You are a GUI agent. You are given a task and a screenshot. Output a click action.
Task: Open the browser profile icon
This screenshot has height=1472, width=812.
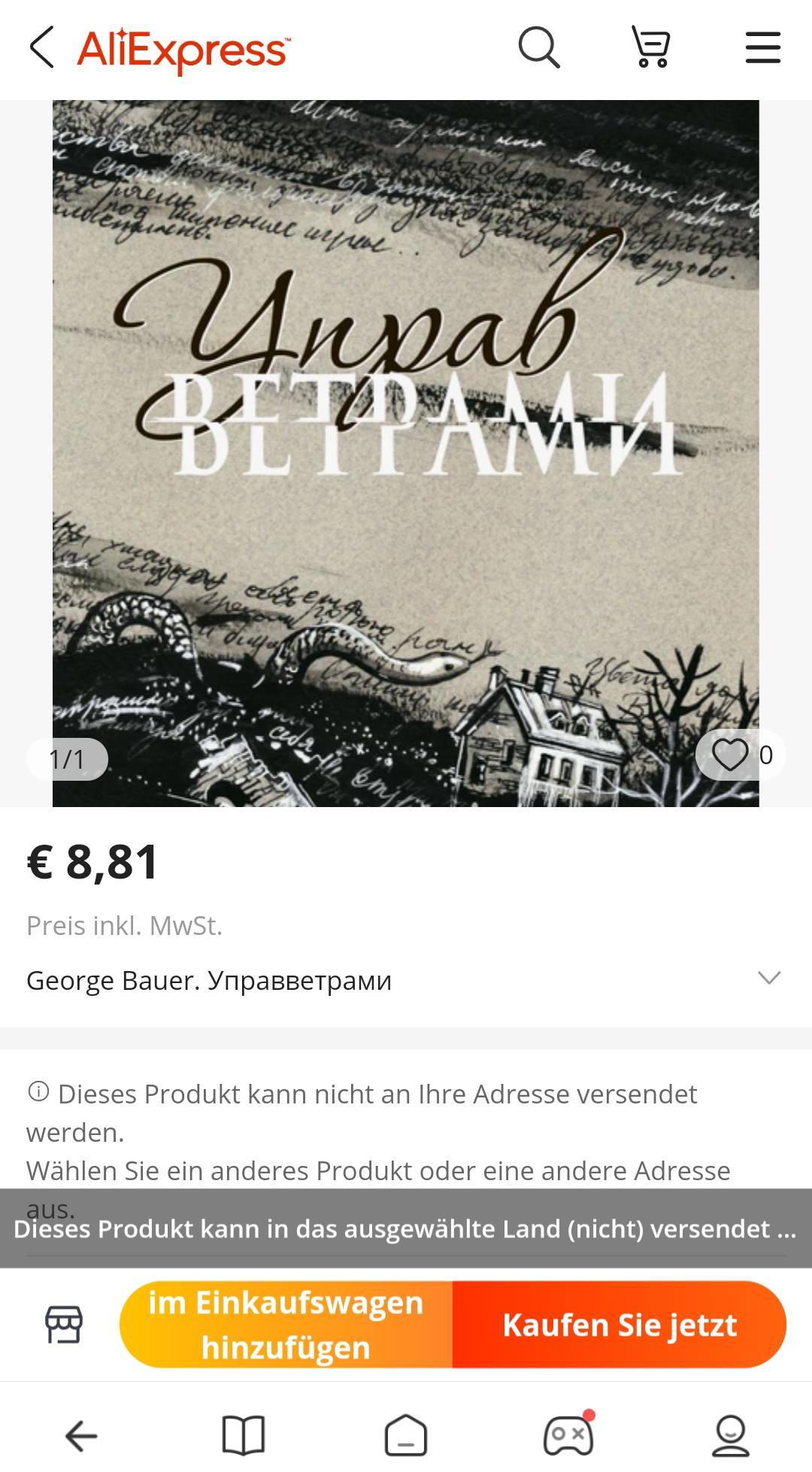[x=730, y=1435]
